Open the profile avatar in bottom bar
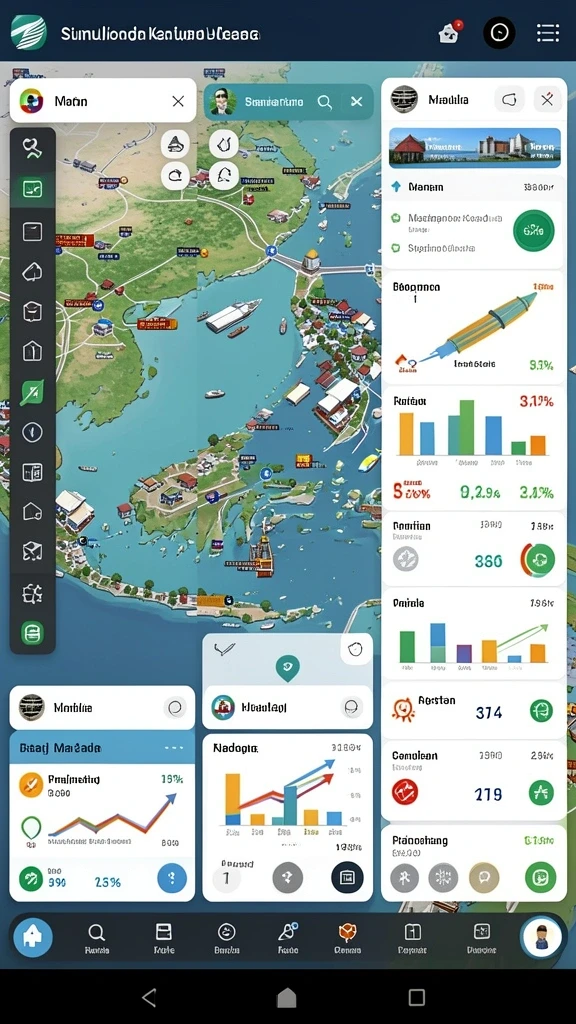 click(541, 937)
